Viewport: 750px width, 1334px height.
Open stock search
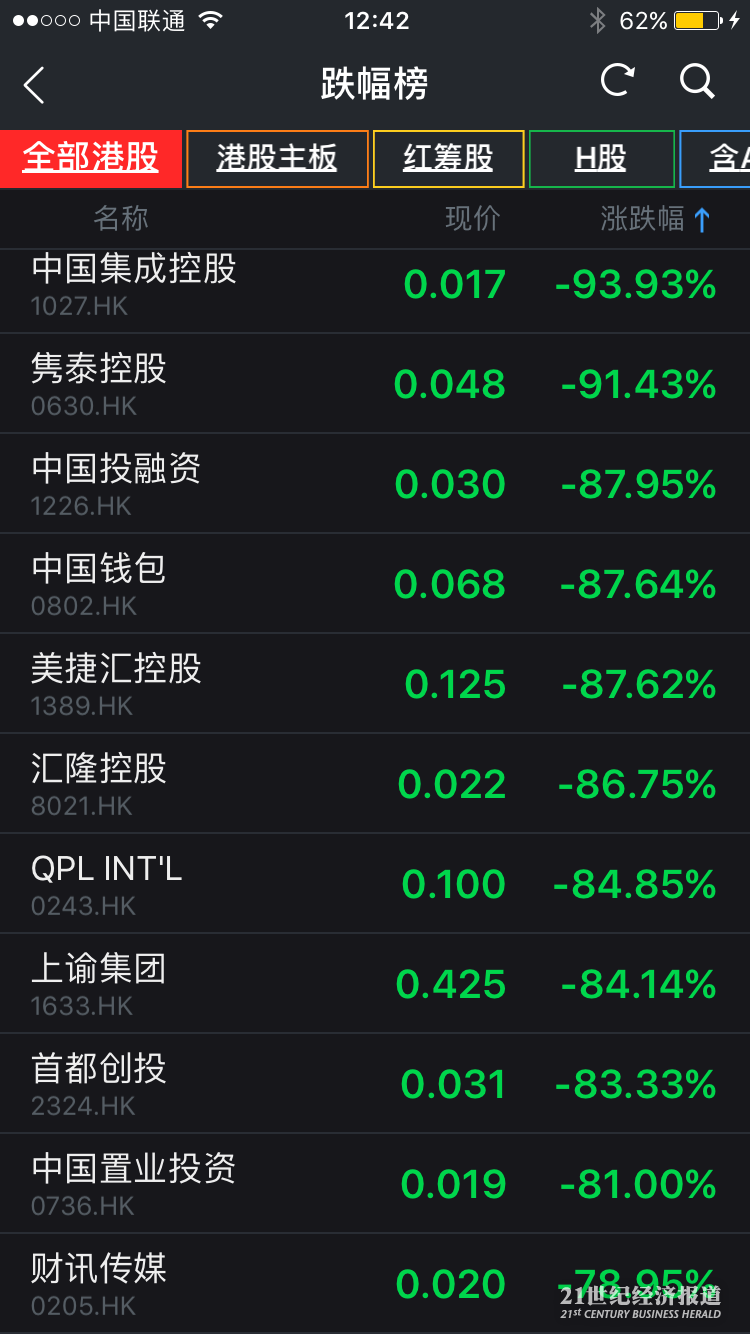point(697,81)
